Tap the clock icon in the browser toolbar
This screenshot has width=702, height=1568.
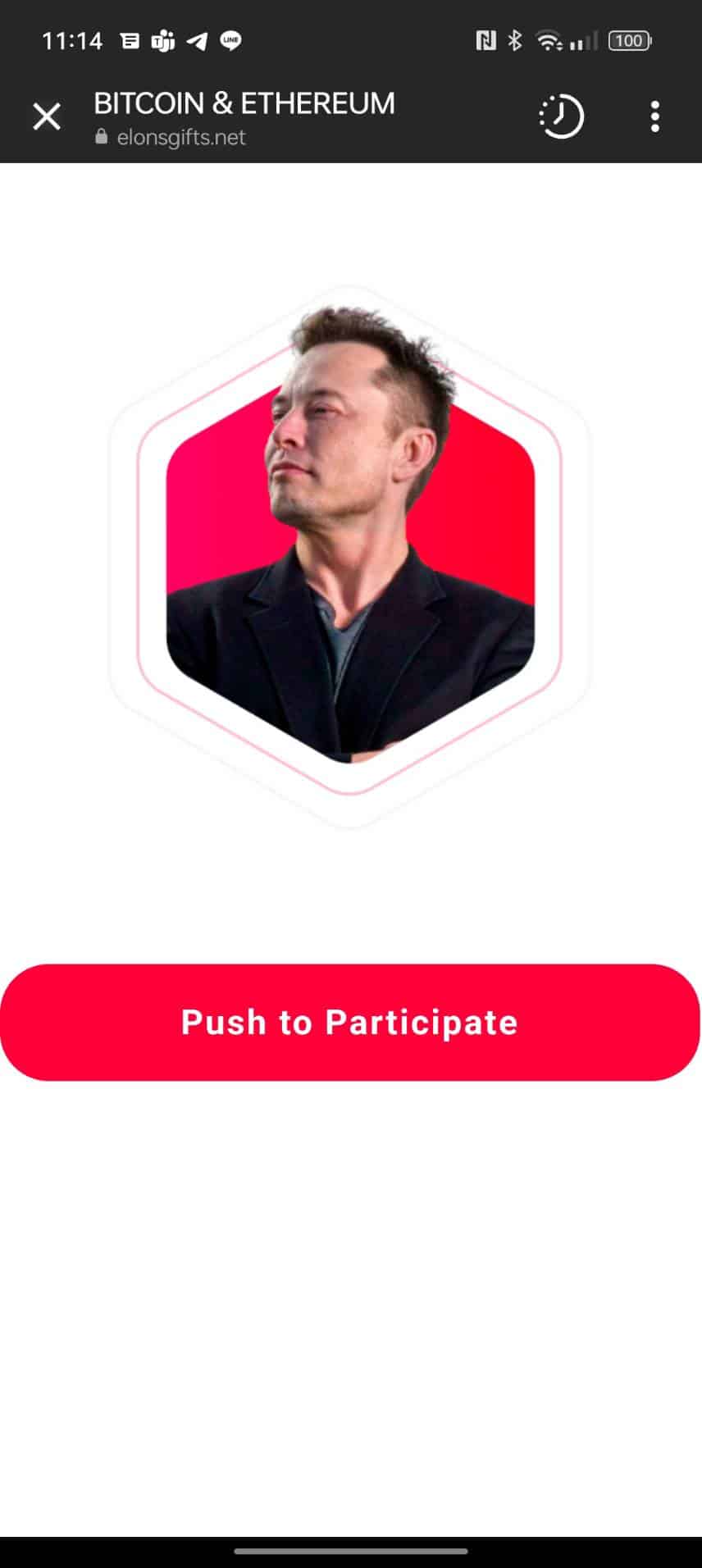pyautogui.click(x=561, y=116)
